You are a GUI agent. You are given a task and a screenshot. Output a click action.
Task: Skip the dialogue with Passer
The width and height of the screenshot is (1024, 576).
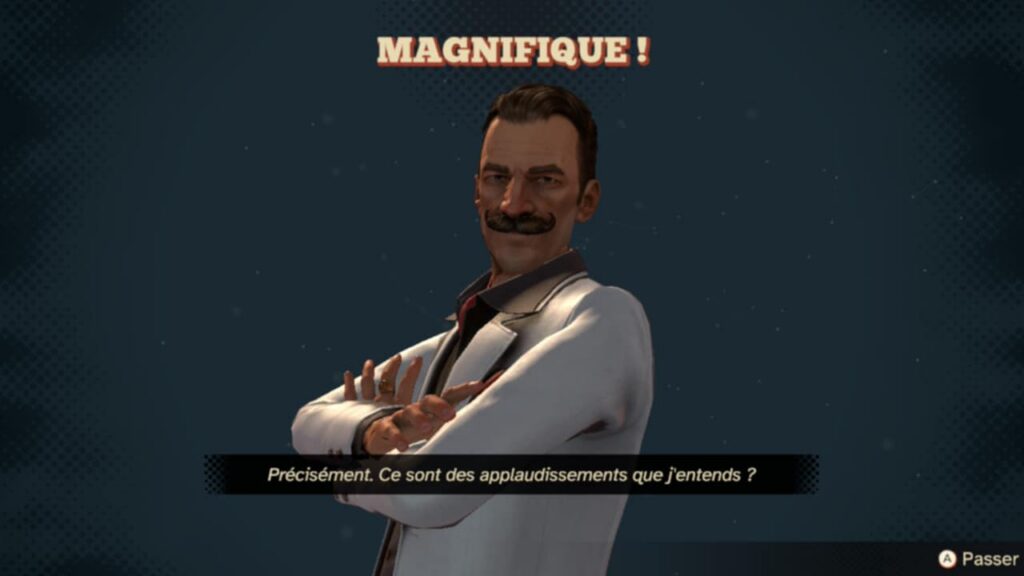(x=978, y=559)
